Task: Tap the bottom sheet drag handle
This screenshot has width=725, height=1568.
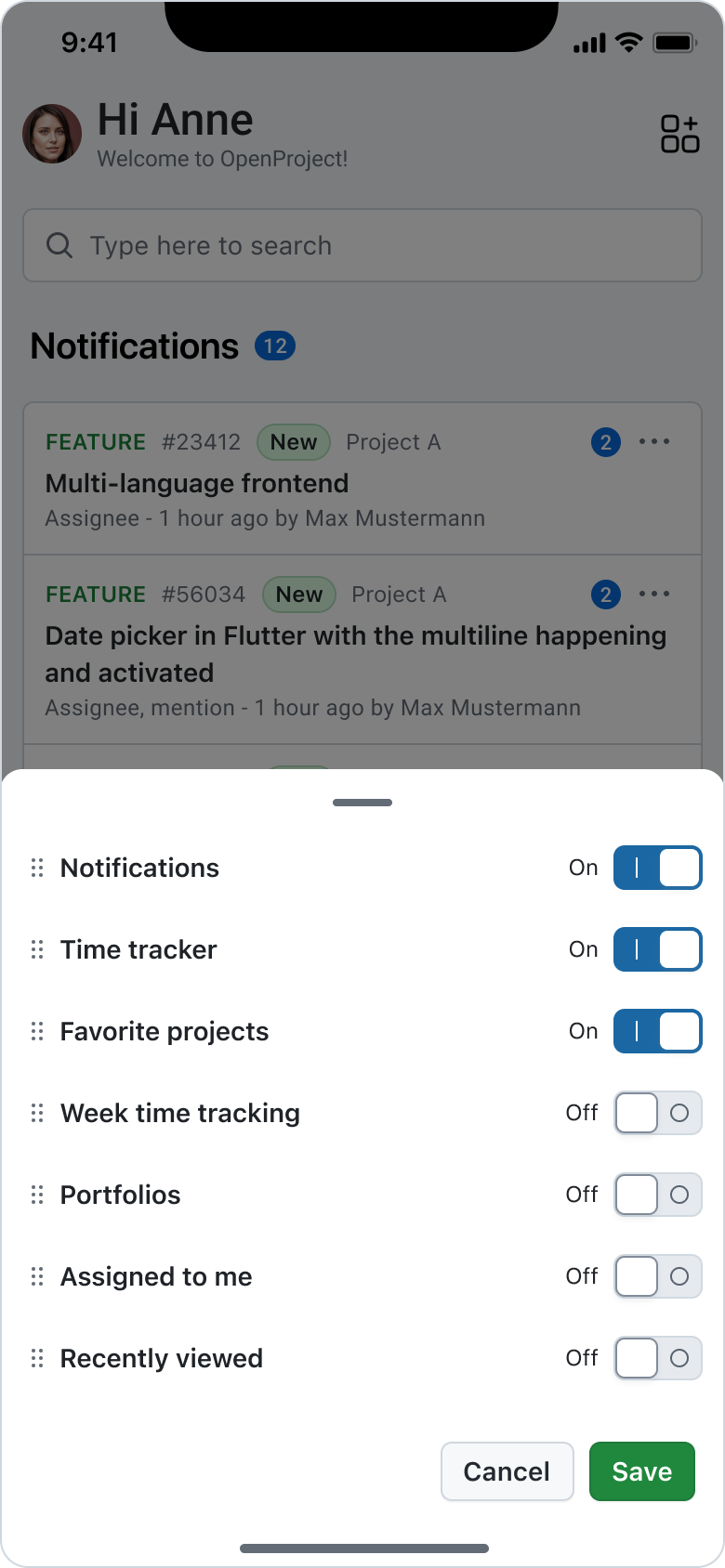Action: pos(362,802)
